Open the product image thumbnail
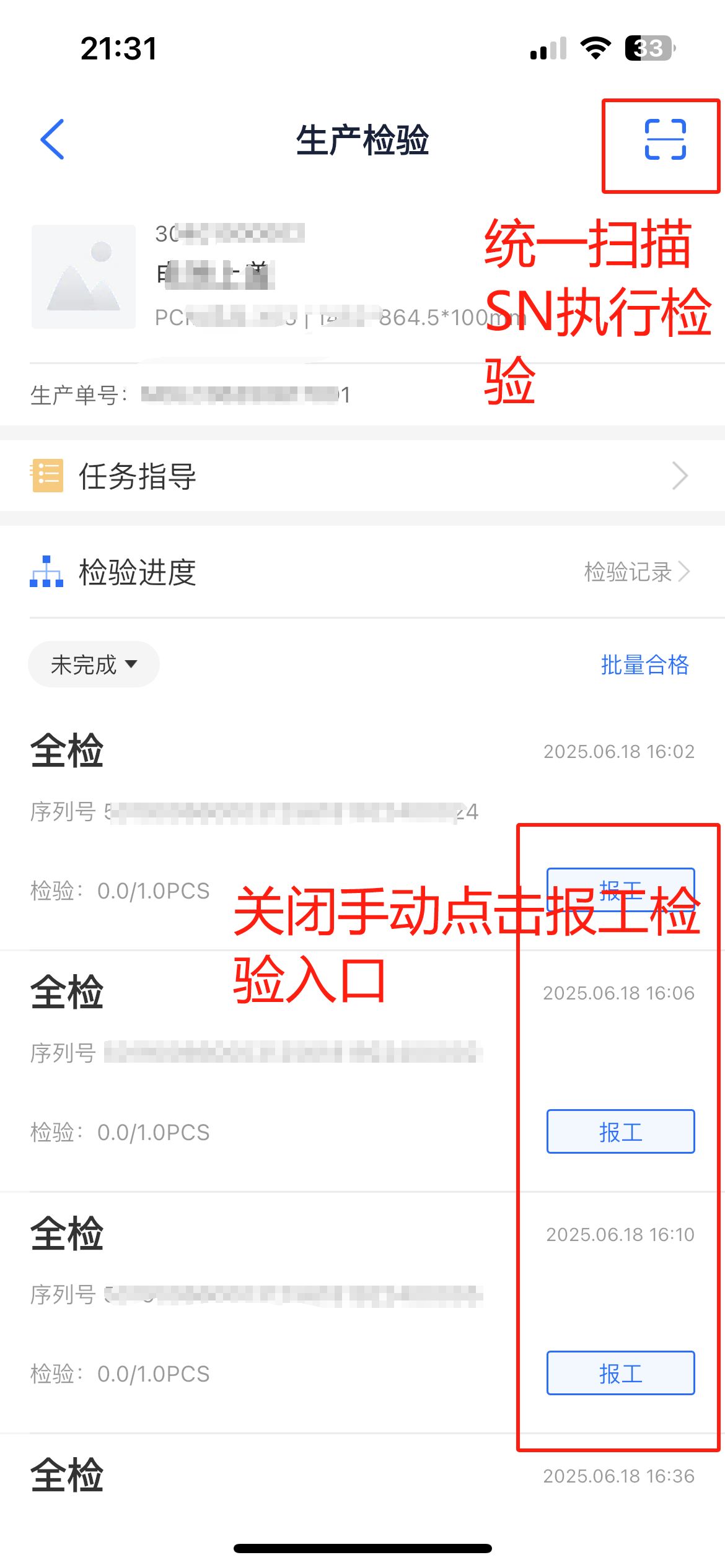The width and height of the screenshot is (725, 1568). (84, 277)
